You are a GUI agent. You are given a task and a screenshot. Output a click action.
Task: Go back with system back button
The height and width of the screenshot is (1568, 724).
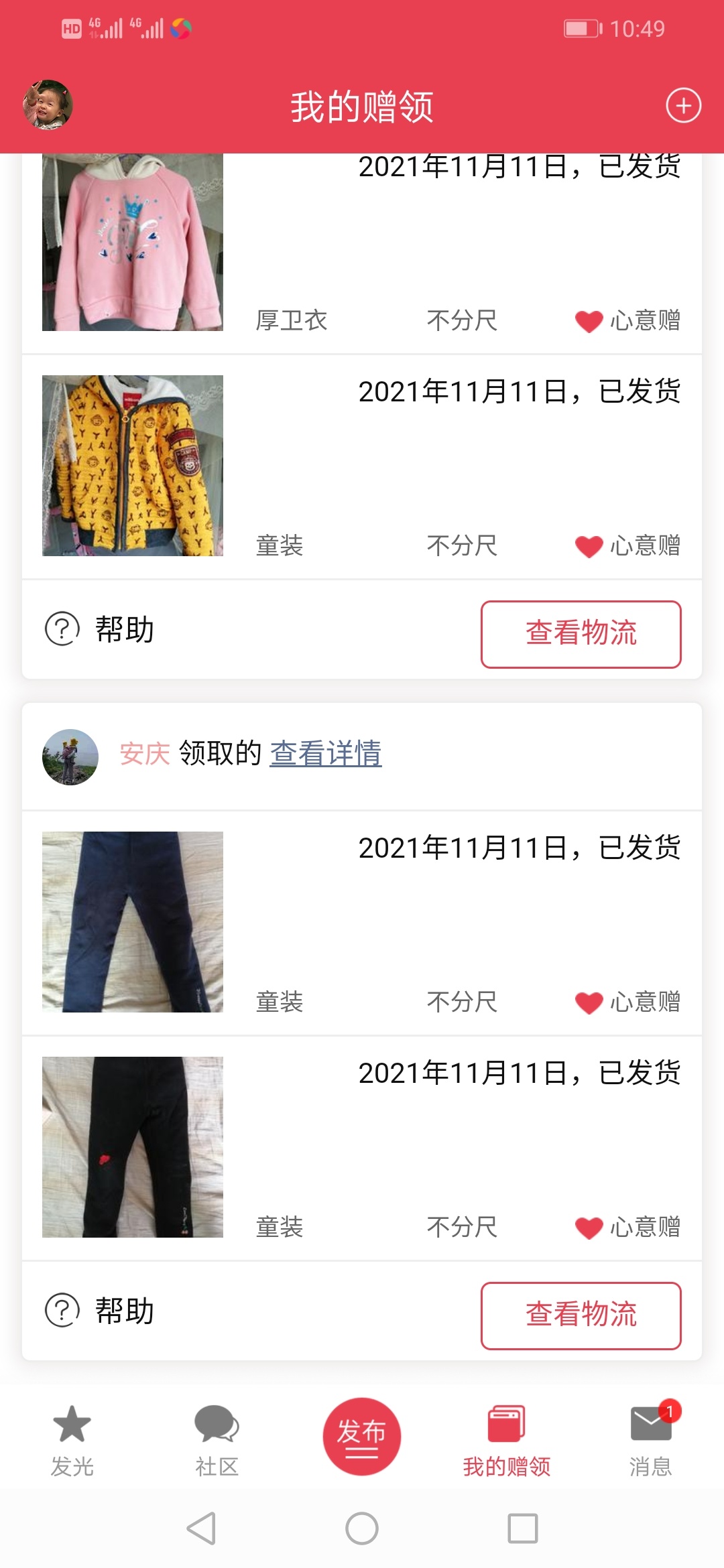(201, 1528)
